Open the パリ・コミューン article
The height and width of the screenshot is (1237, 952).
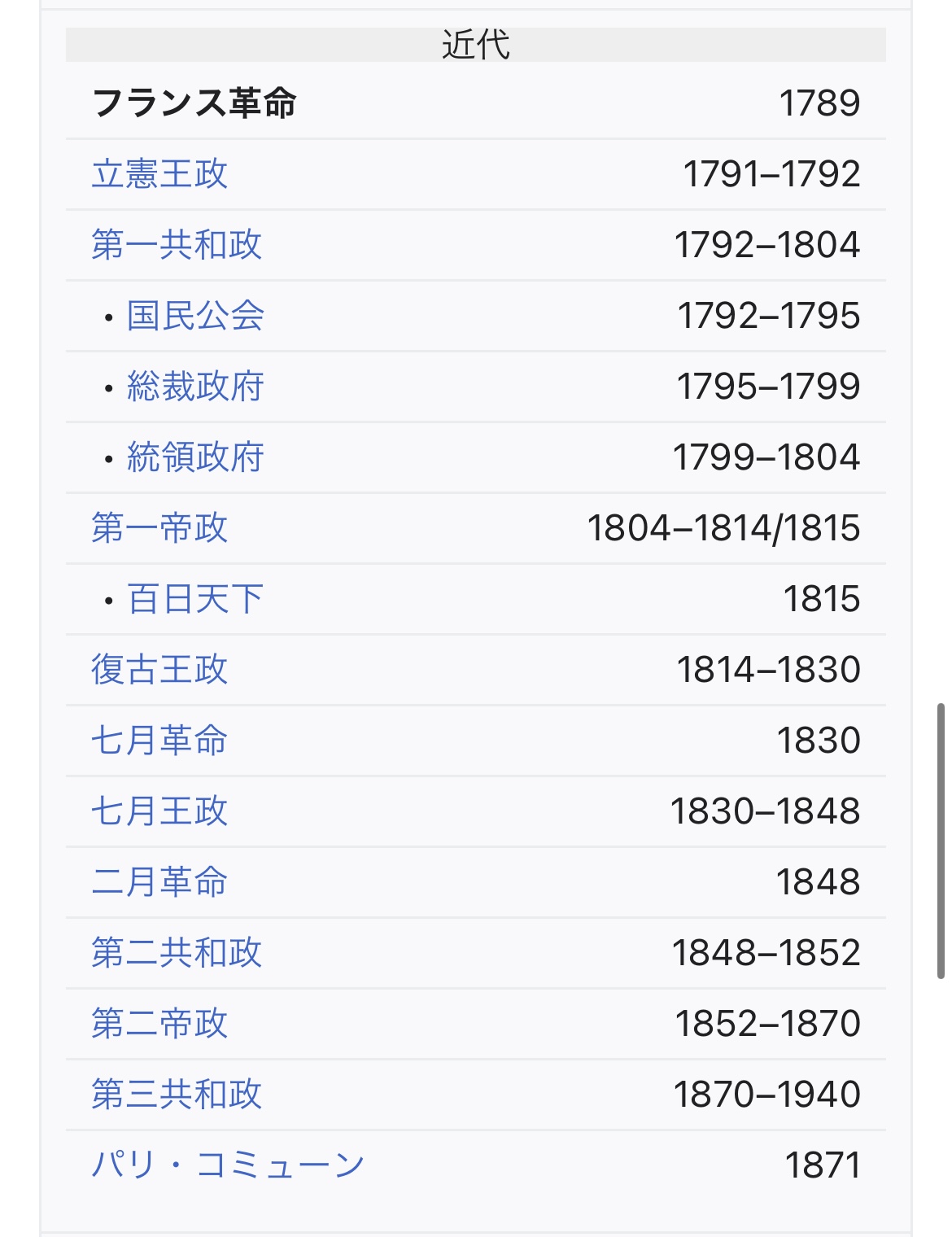tap(228, 1165)
